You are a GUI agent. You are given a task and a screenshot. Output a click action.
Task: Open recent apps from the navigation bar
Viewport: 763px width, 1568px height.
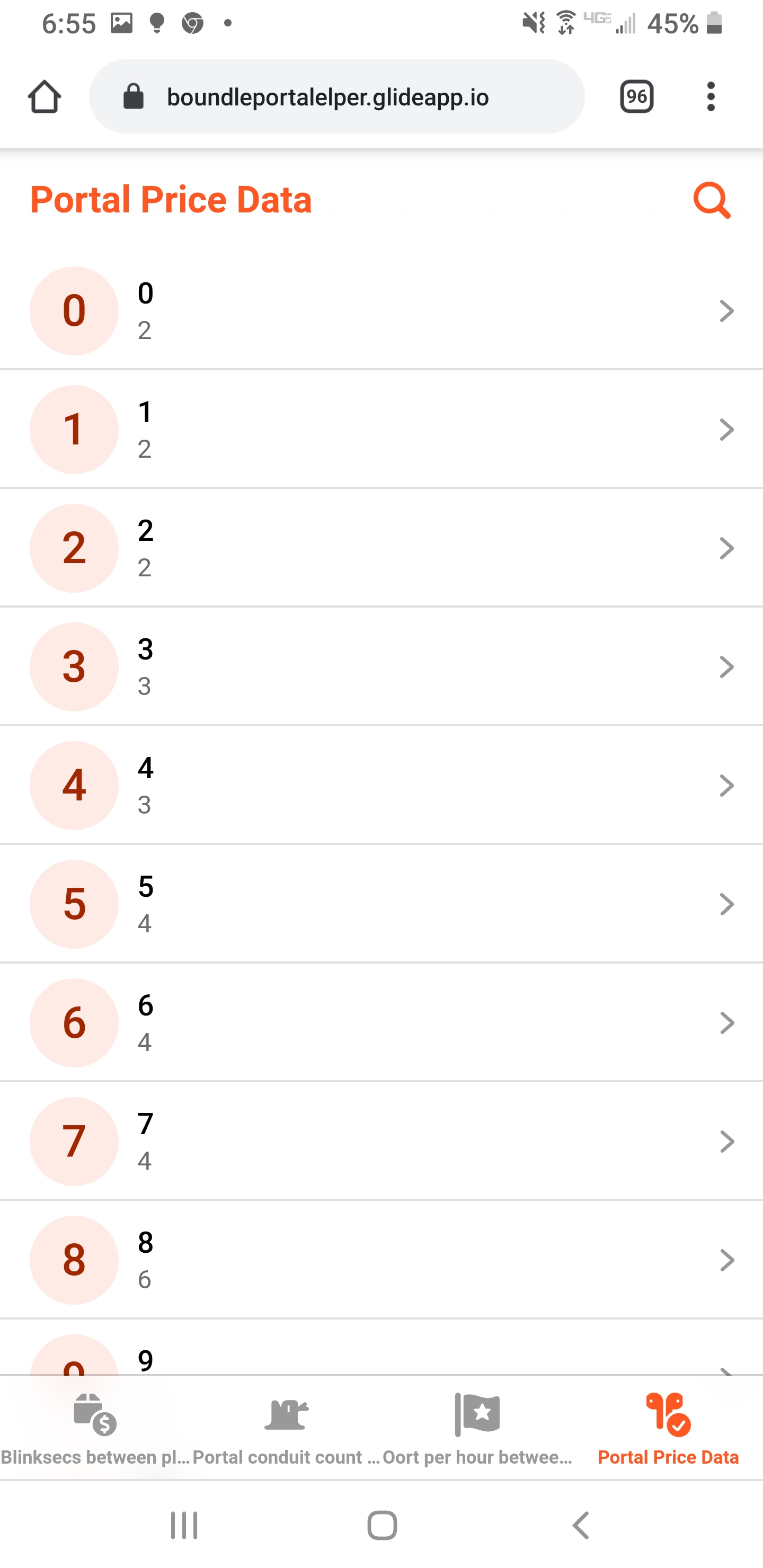coord(184,1526)
